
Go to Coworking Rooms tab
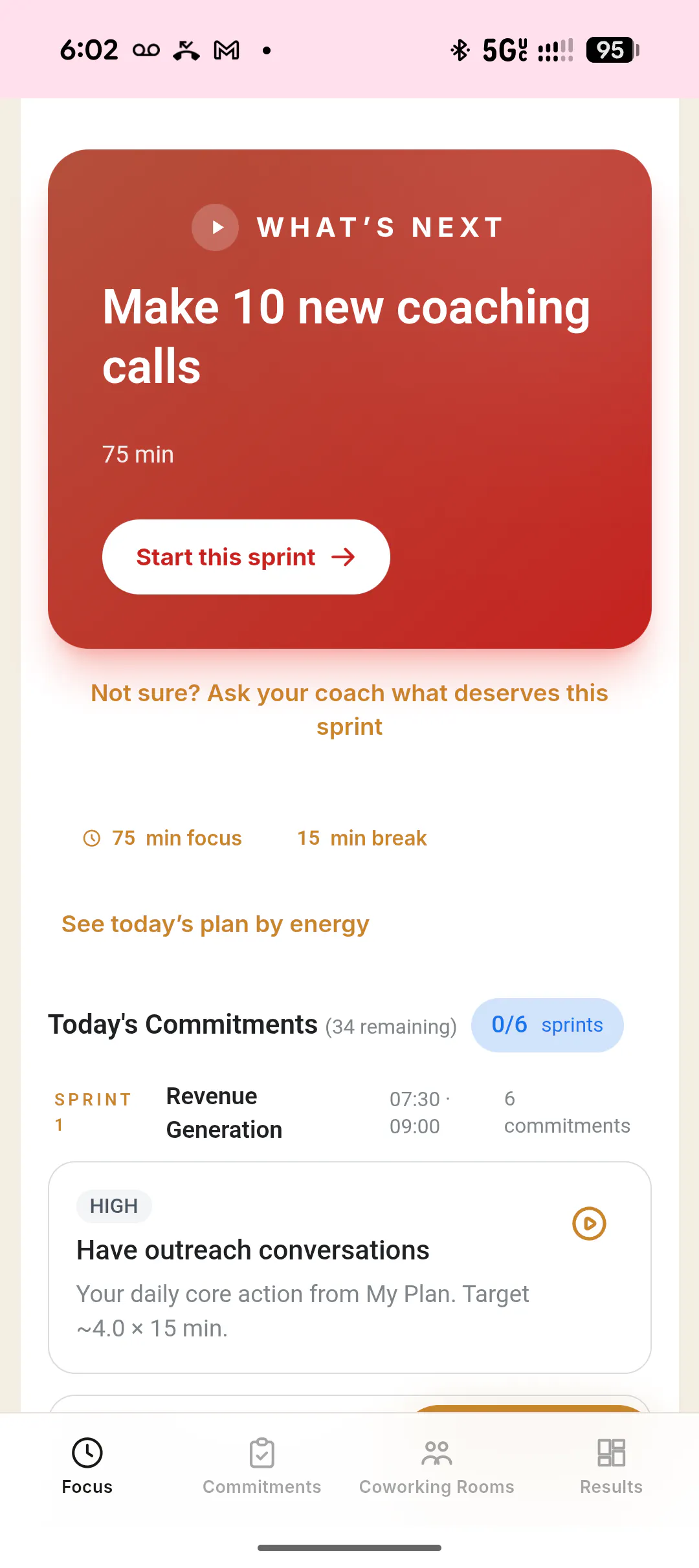(x=437, y=1467)
